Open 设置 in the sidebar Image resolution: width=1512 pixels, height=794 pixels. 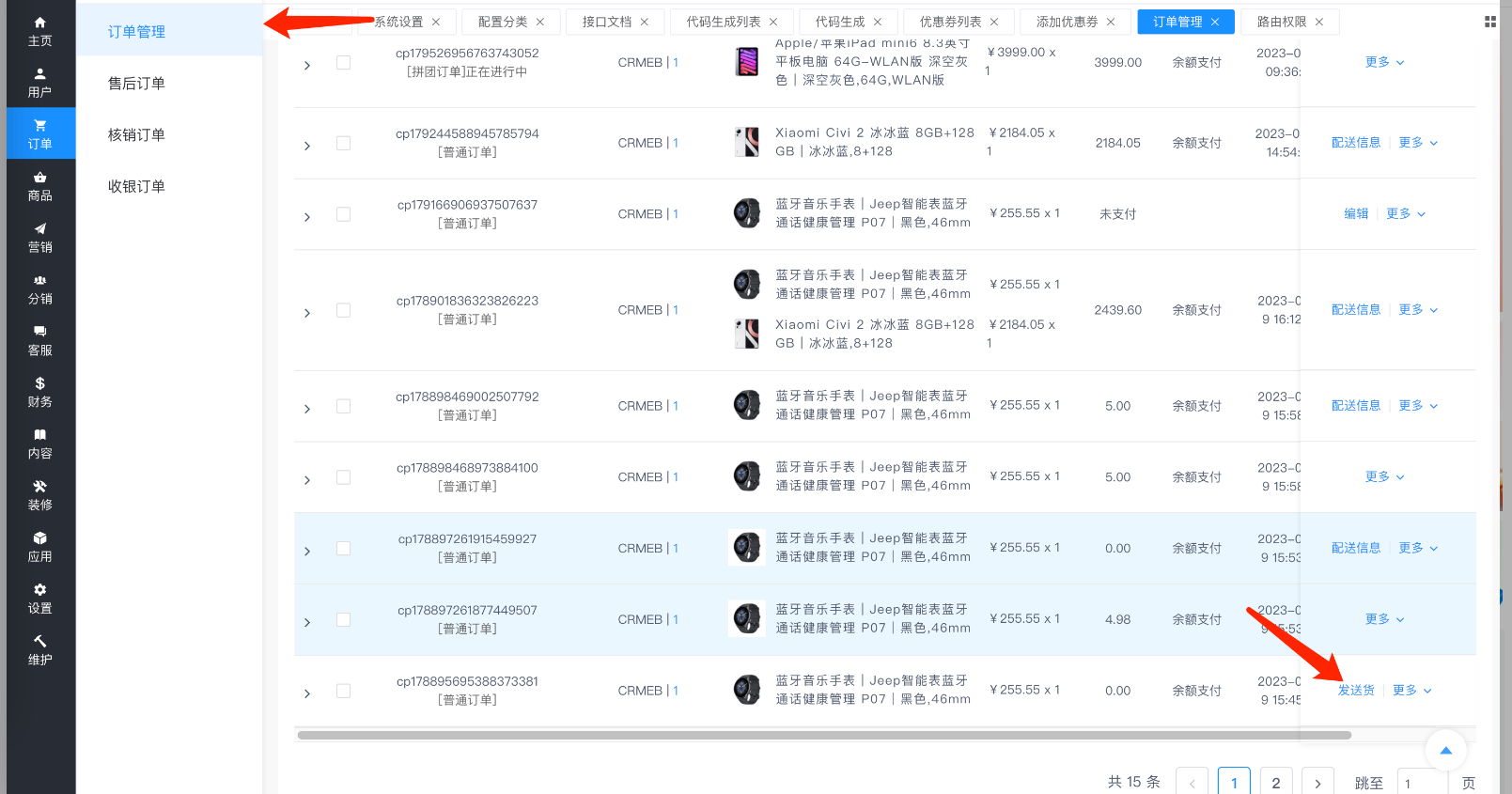pyautogui.click(x=39, y=599)
